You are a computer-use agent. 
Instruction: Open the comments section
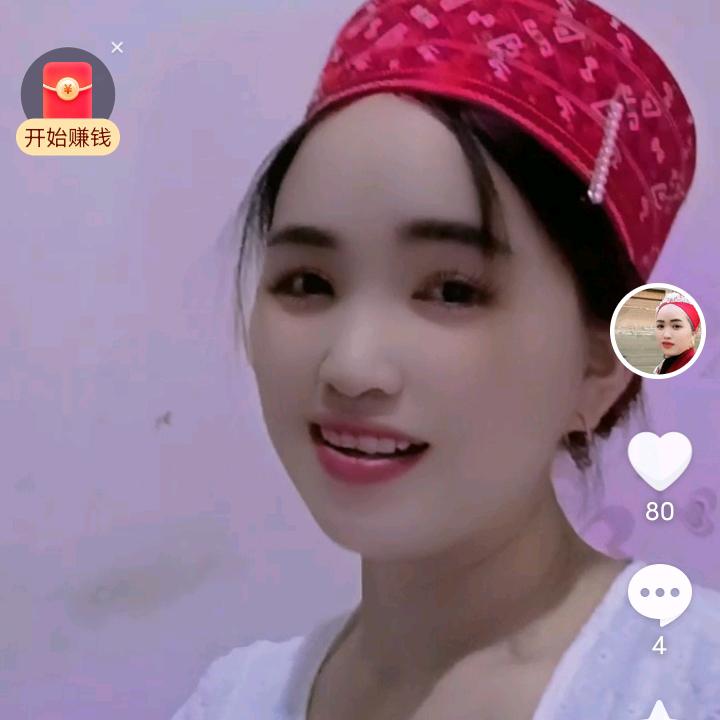659,594
